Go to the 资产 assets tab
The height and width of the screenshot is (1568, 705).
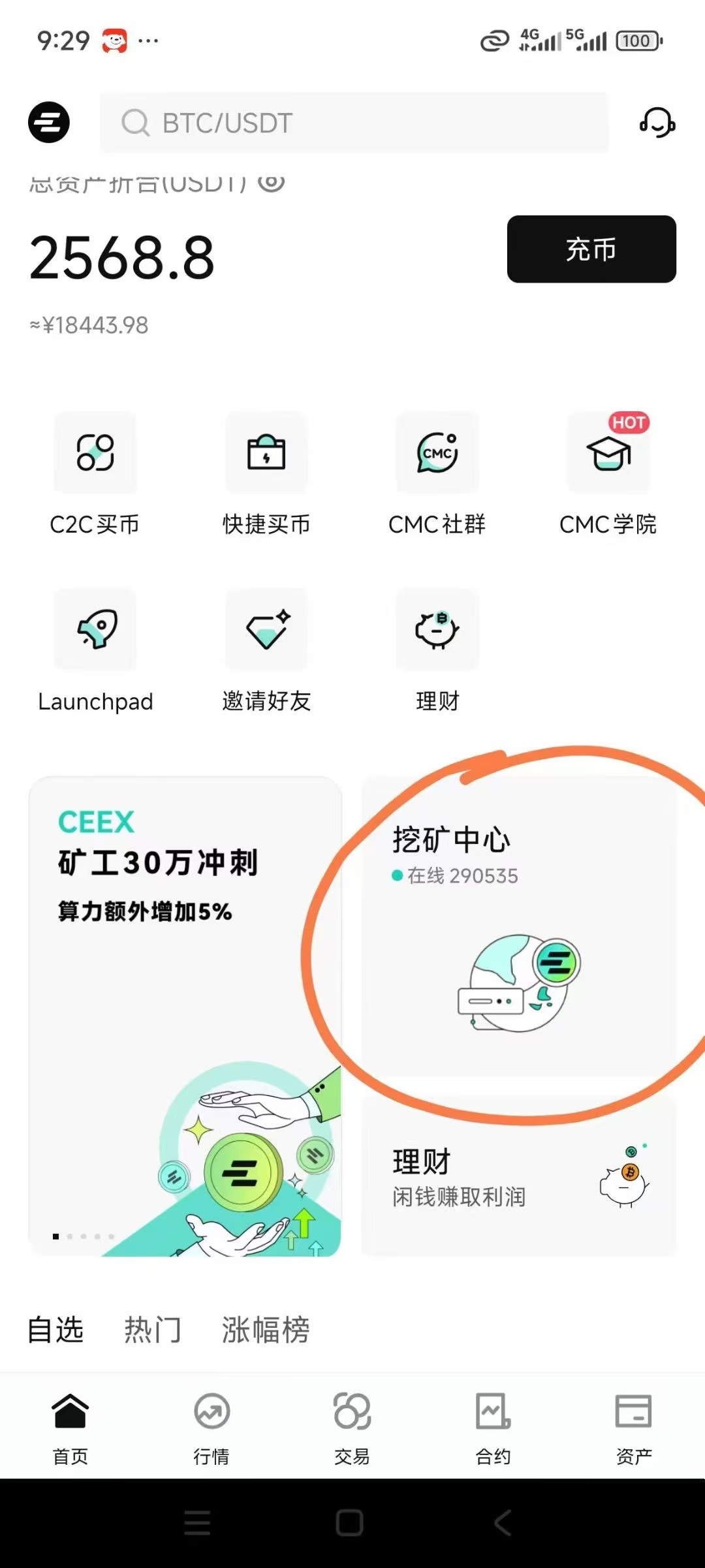click(633, 1427)
